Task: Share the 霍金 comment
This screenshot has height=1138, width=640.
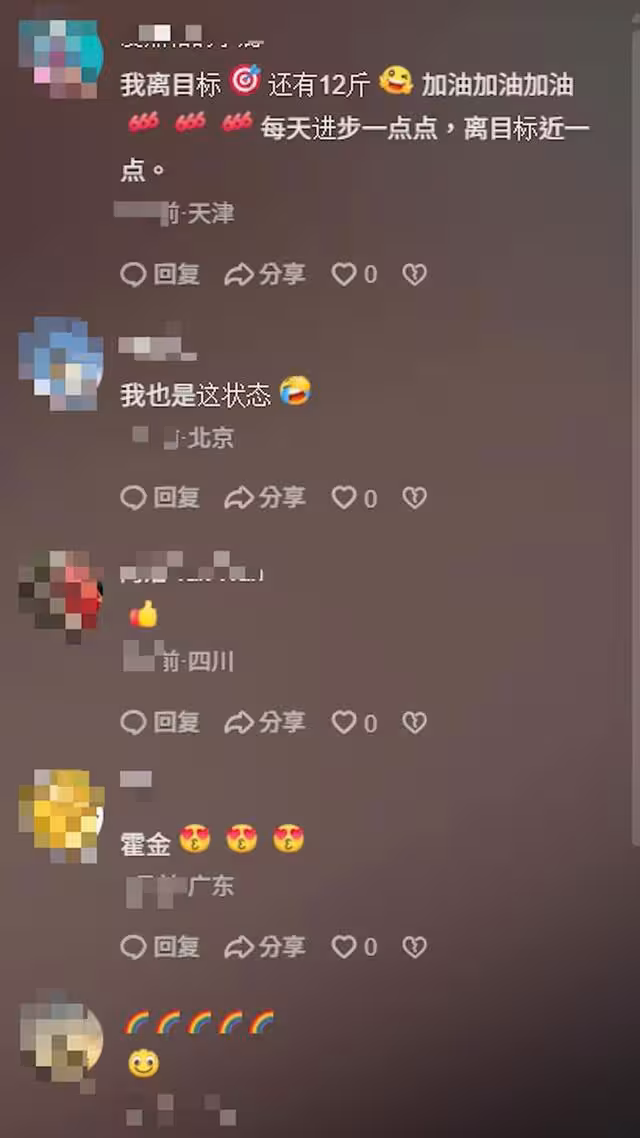Action: click(x=265, y=946)
